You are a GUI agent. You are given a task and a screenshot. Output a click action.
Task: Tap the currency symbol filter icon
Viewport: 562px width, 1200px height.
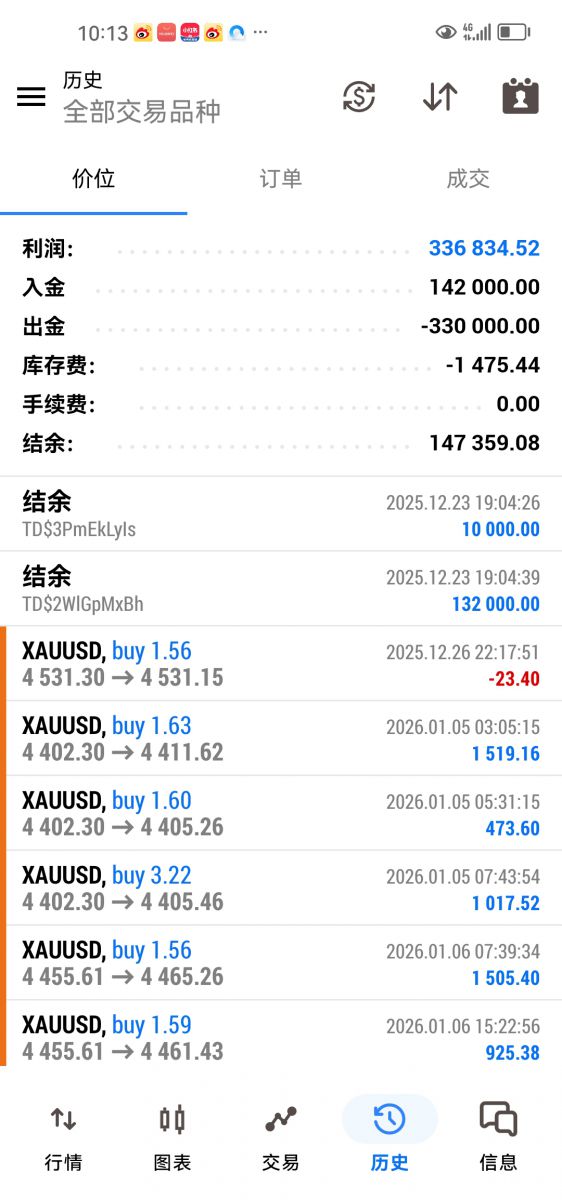coord(359,96)
